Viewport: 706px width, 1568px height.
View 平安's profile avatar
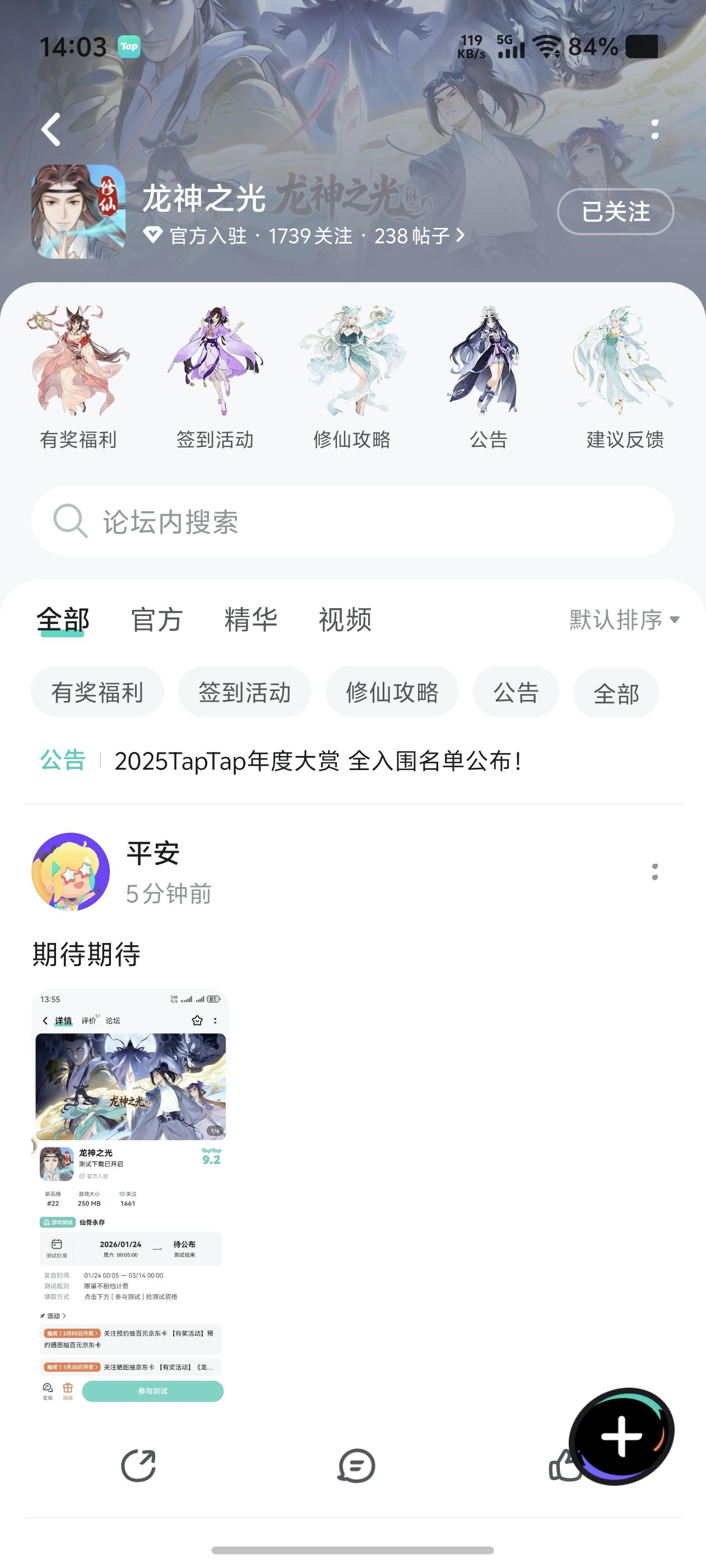click(71, 872)
